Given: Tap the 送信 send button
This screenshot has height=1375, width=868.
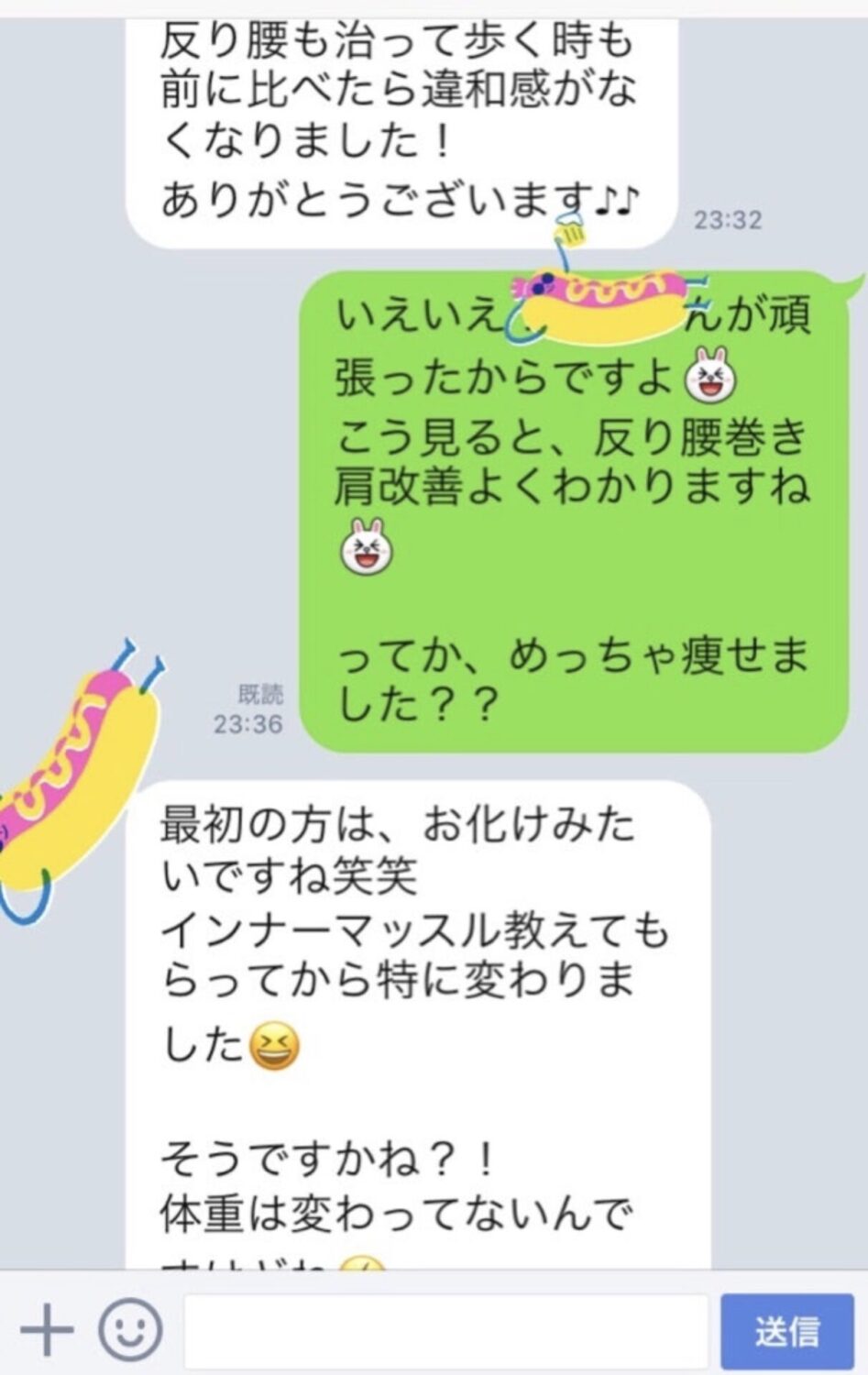Looking at the screenshot, I should point(786,1331).
